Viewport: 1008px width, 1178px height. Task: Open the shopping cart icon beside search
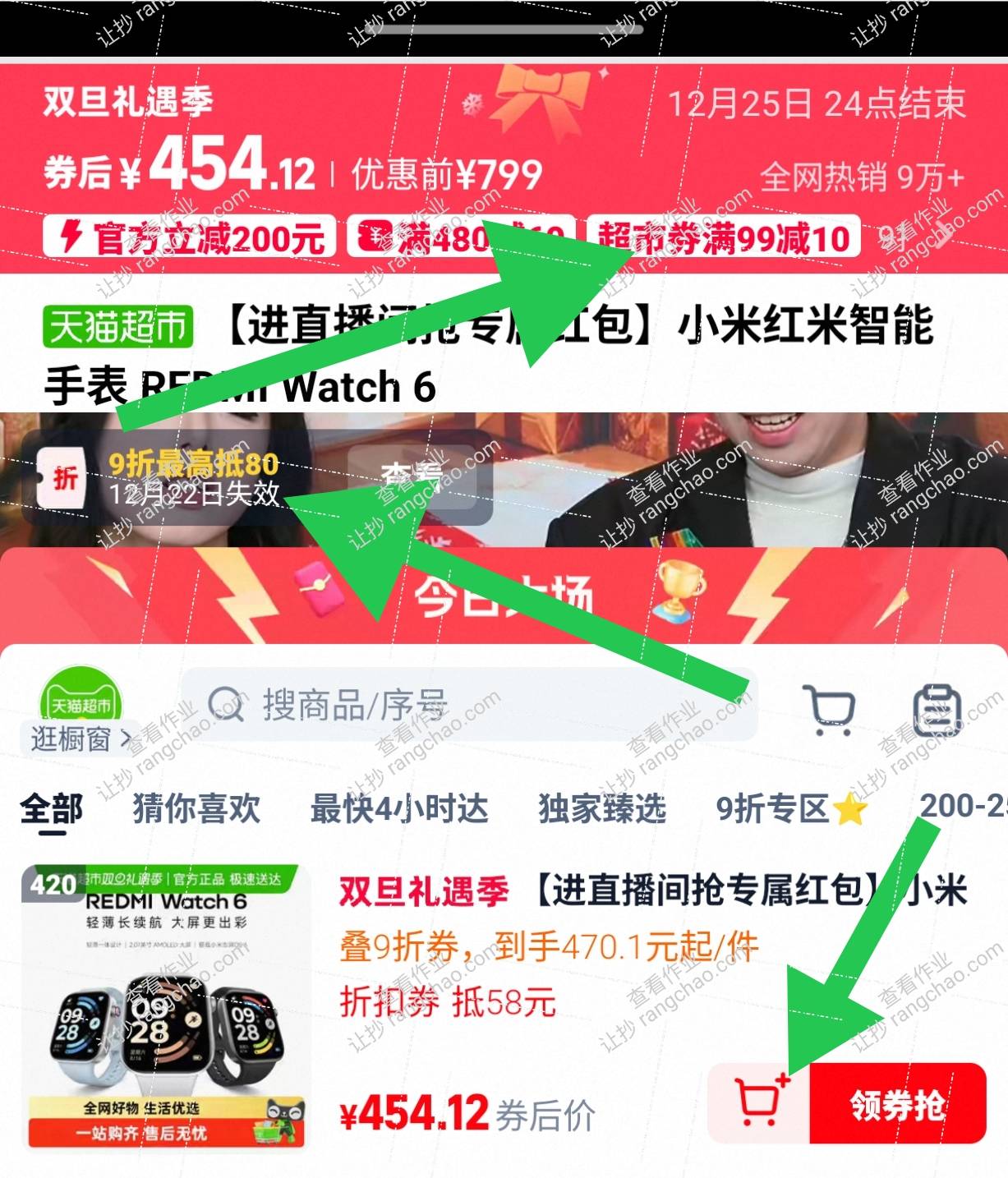(831, 708)
